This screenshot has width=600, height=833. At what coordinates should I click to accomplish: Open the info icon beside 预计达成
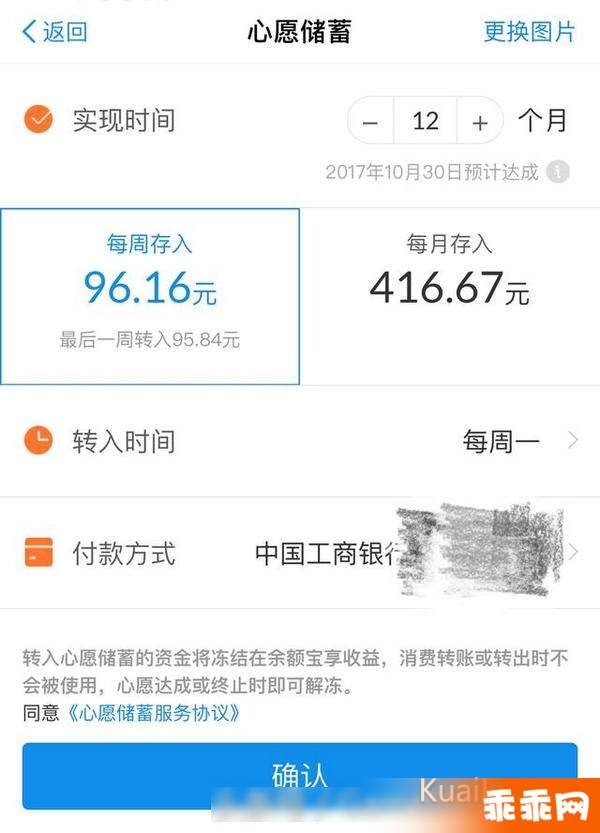click(558, 172)
